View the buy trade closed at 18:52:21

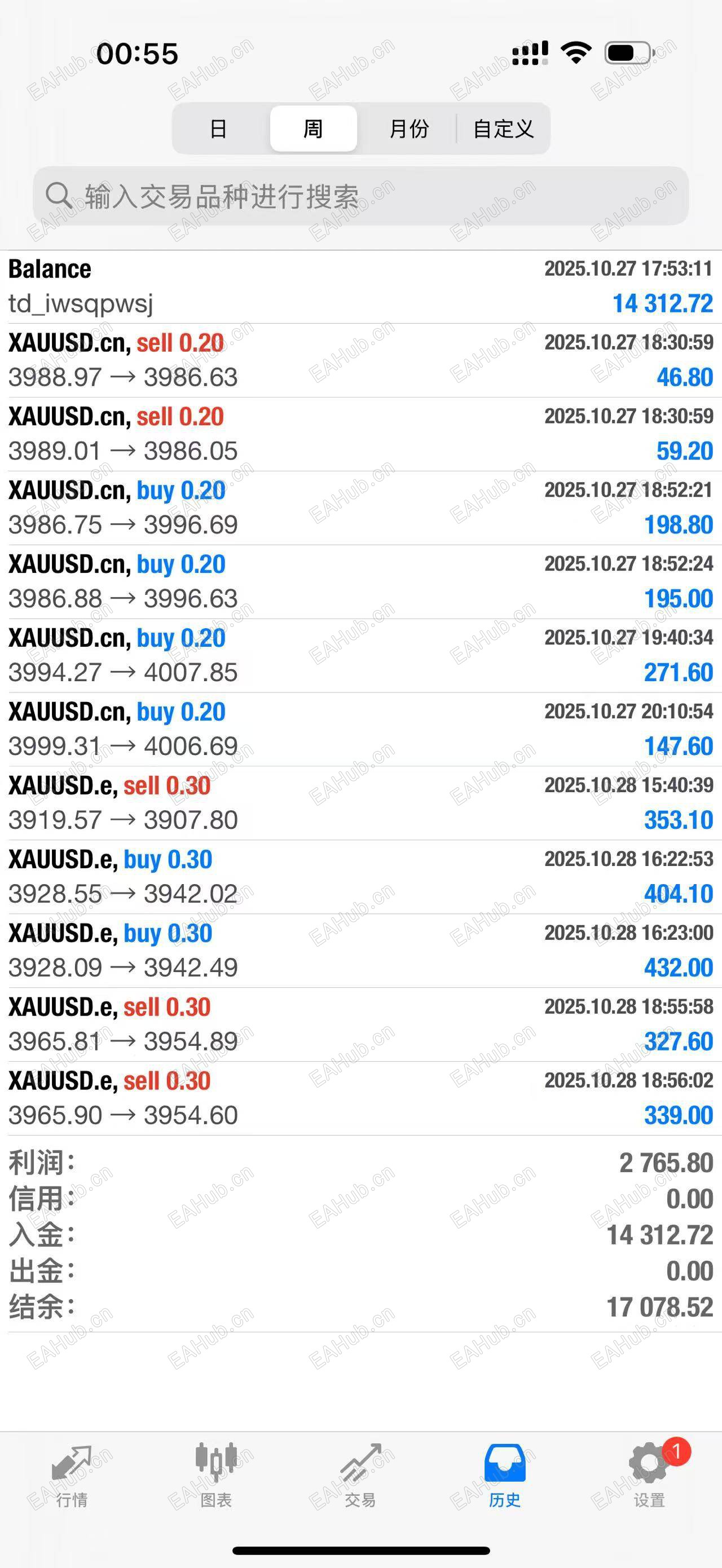360,507
